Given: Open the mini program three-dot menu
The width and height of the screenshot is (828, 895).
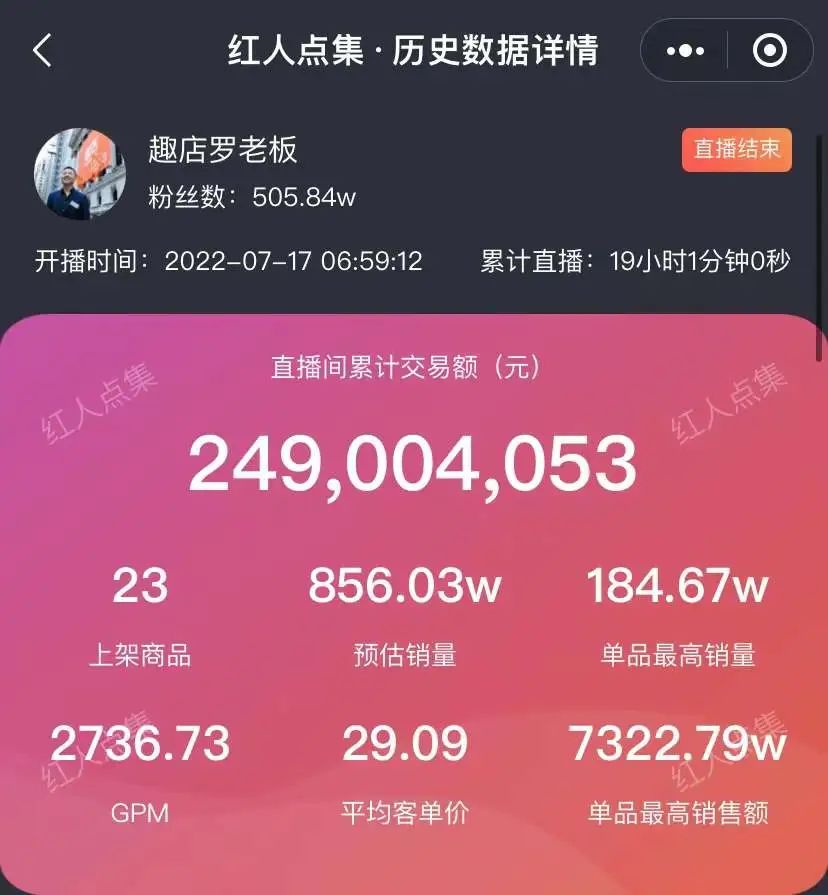Looking at the screenshot, I should point(685,50).
